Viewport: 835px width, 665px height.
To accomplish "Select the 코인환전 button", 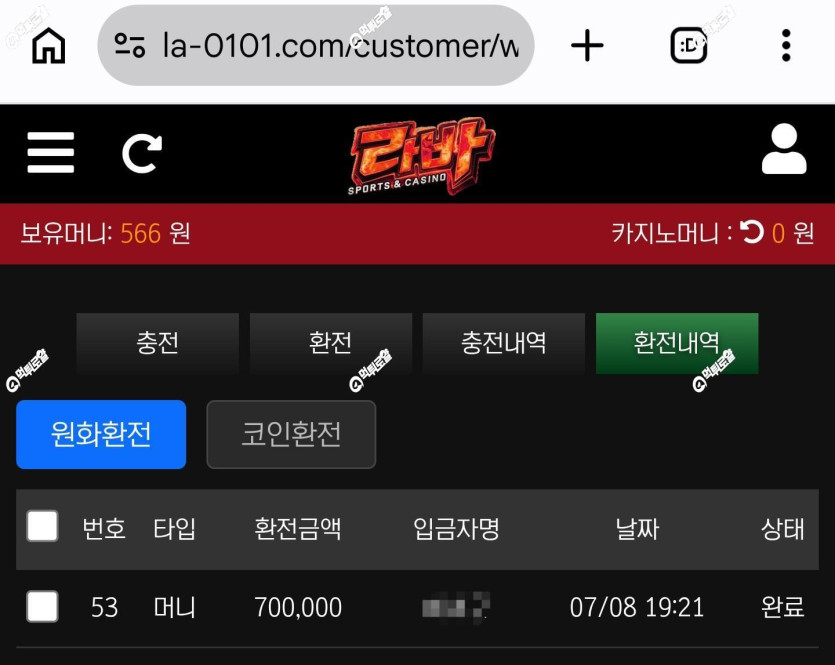I will 291,434.
